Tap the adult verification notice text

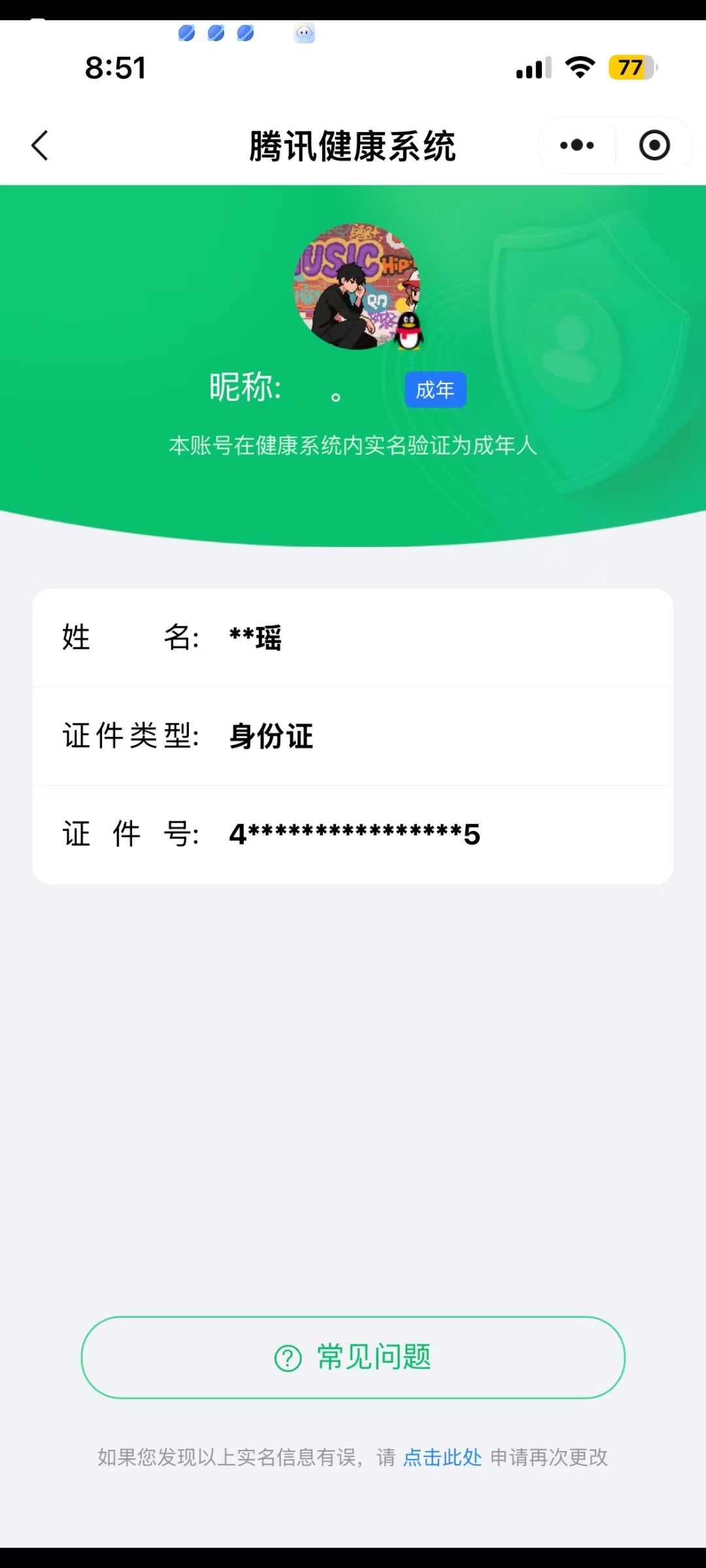pos(353,447)
